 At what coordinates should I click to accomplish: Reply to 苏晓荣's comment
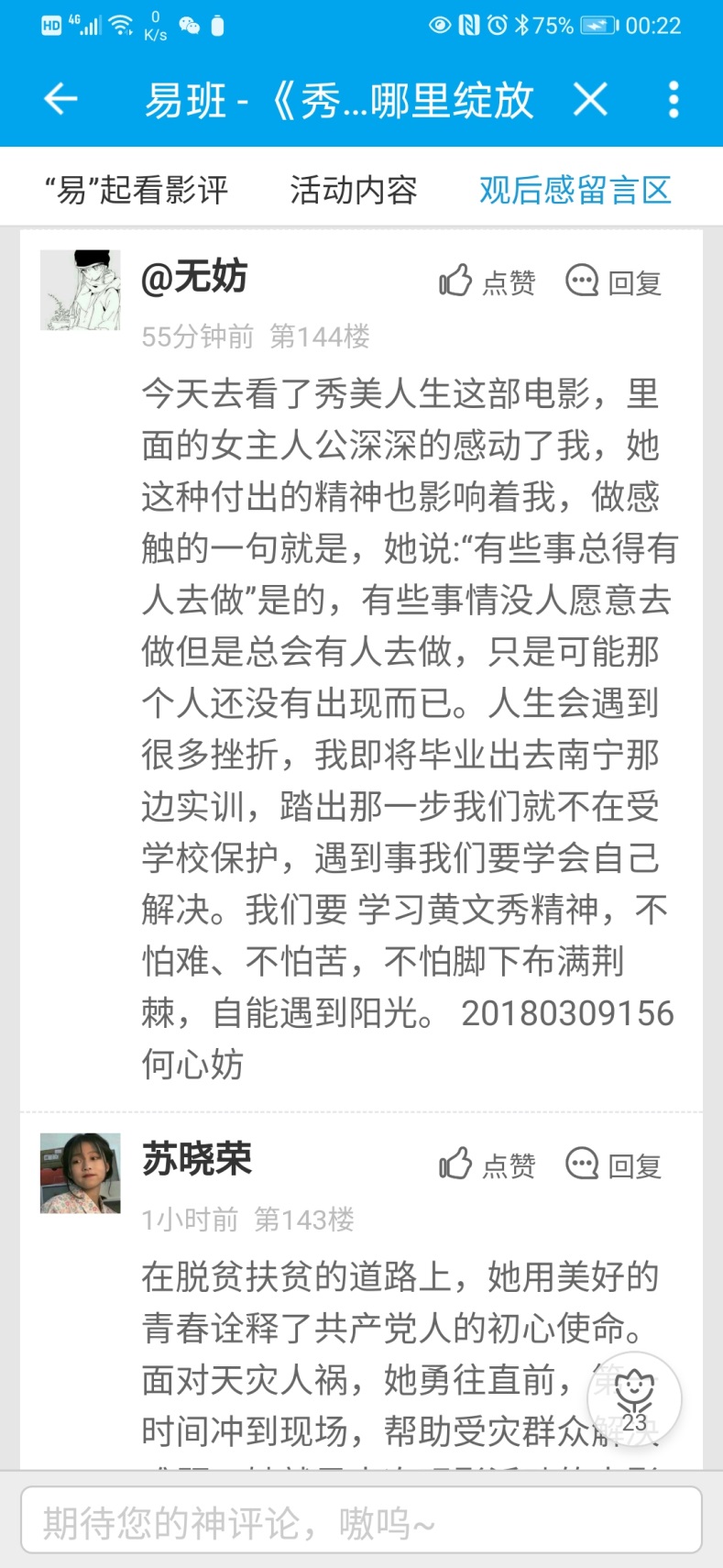point(613,1165)
